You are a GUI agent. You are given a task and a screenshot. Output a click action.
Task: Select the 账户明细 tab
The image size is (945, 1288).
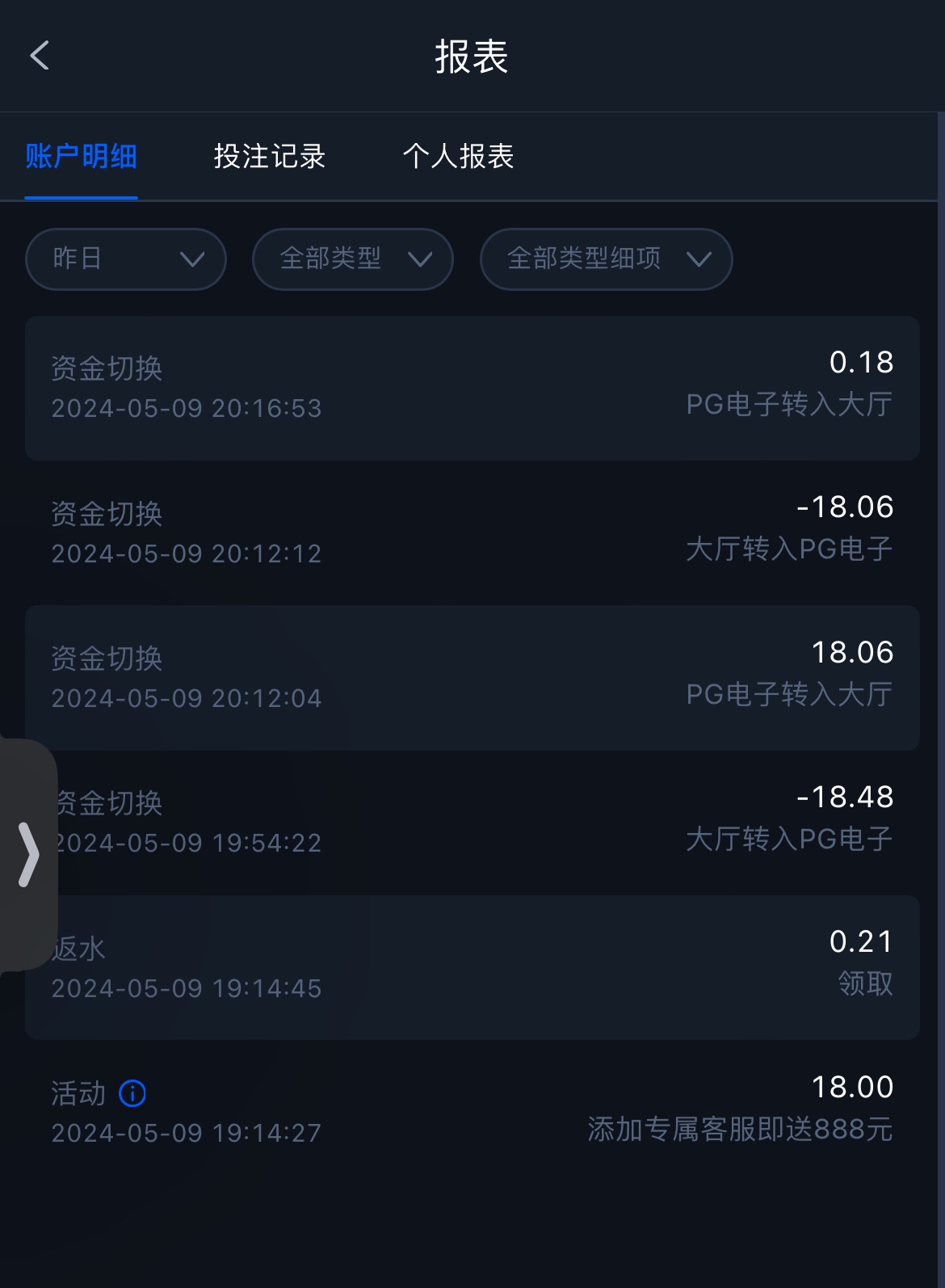click(81, 156)
